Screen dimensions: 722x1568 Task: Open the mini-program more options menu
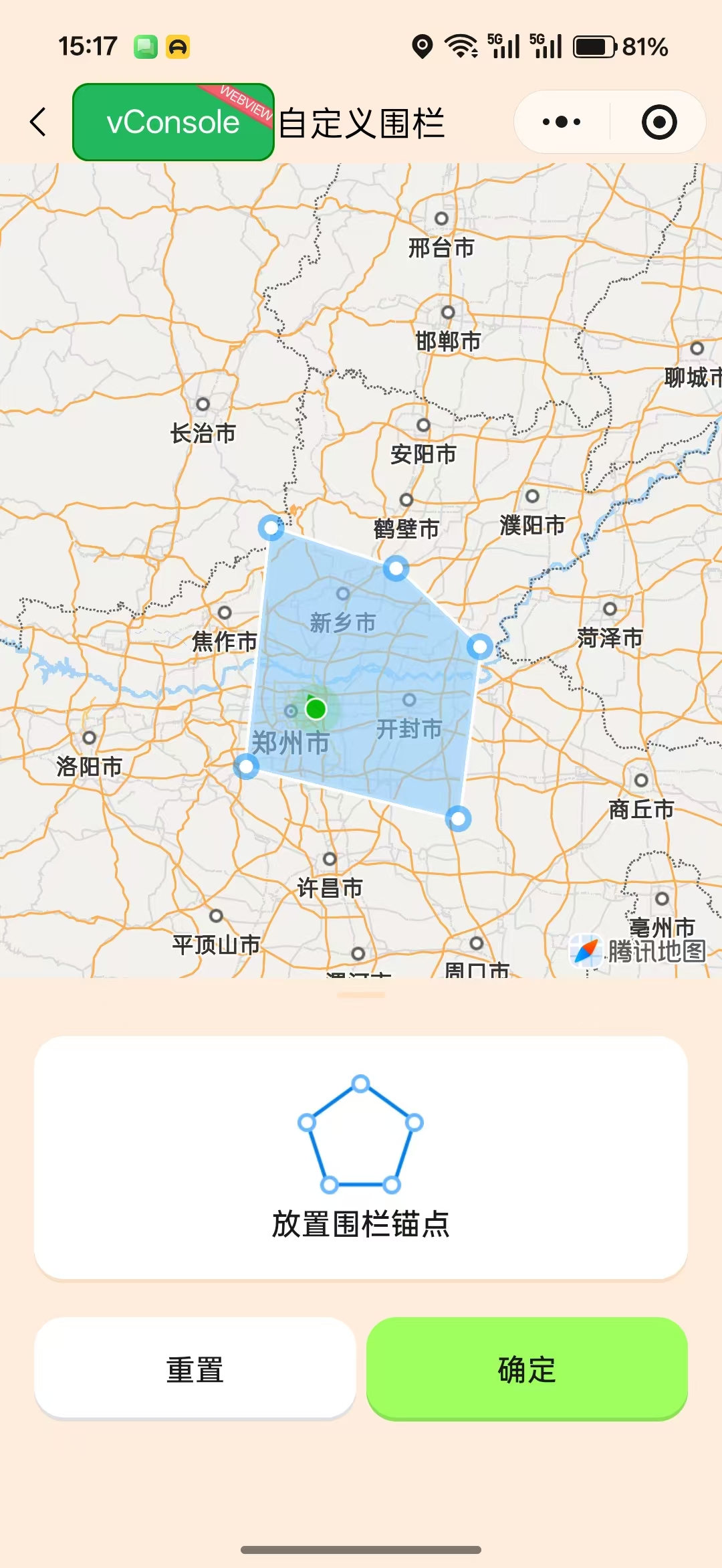point(562,122)
